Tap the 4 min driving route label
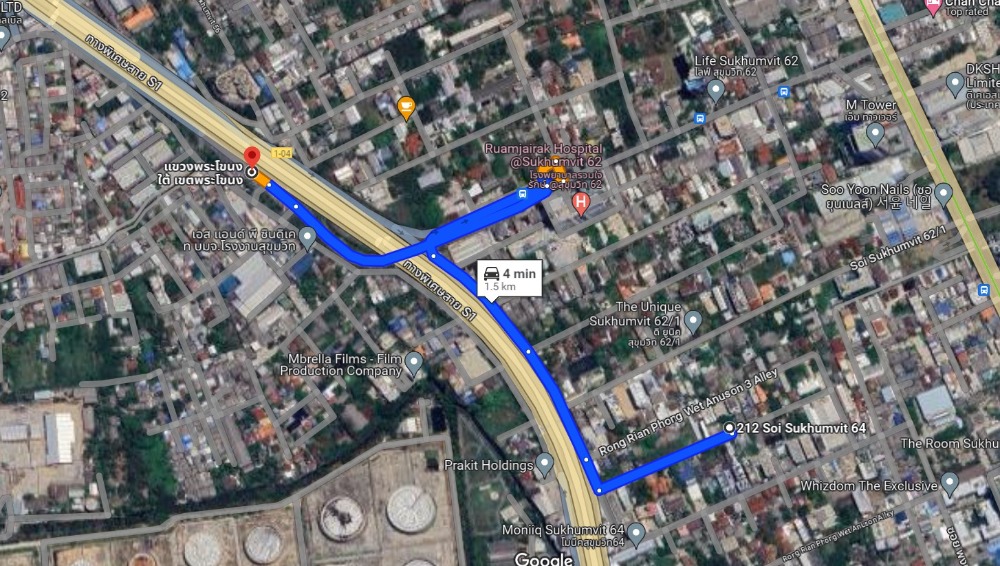 click(x=508, y=279)
